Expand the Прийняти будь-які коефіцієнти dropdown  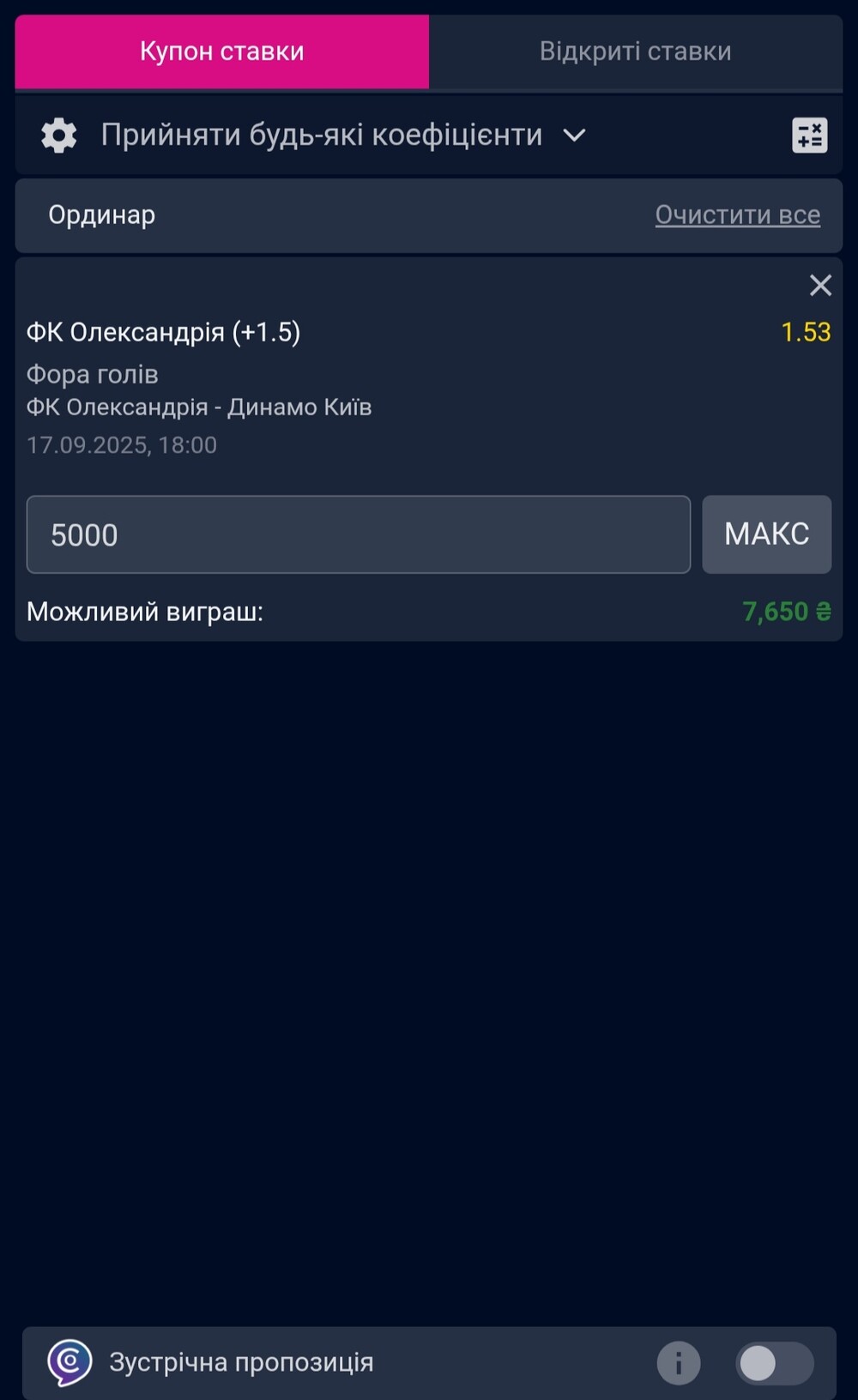click(x=343, y=136)
